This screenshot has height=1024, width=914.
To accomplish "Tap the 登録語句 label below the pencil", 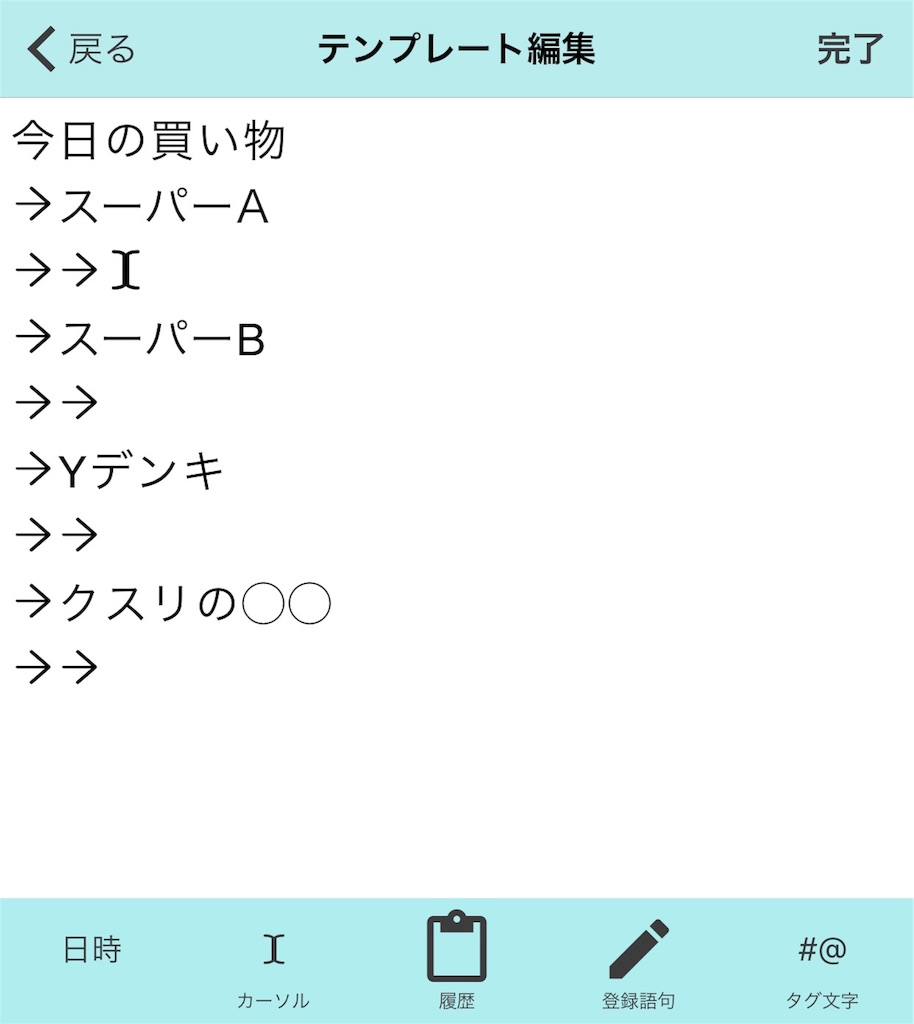I will pyautogui.click(x=640, y=997).
